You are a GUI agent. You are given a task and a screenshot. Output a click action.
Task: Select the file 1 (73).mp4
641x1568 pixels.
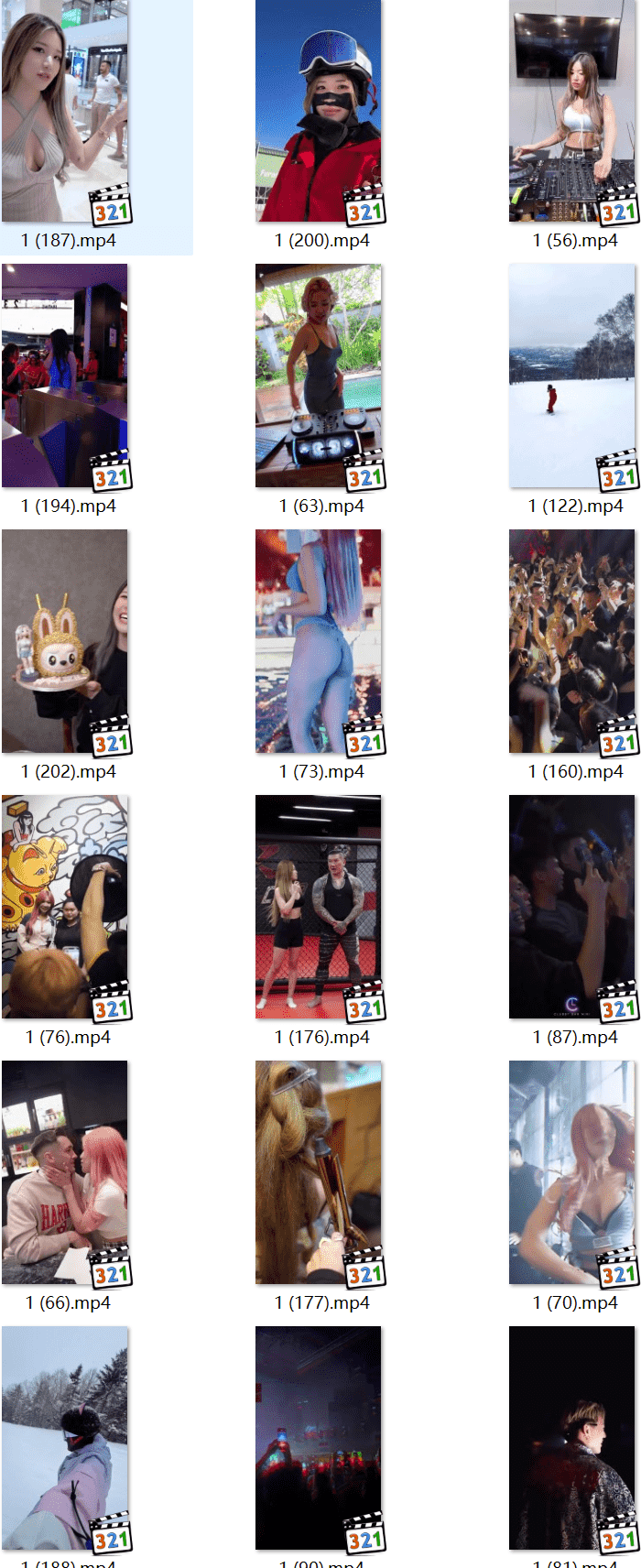click(x=319, y=641)
